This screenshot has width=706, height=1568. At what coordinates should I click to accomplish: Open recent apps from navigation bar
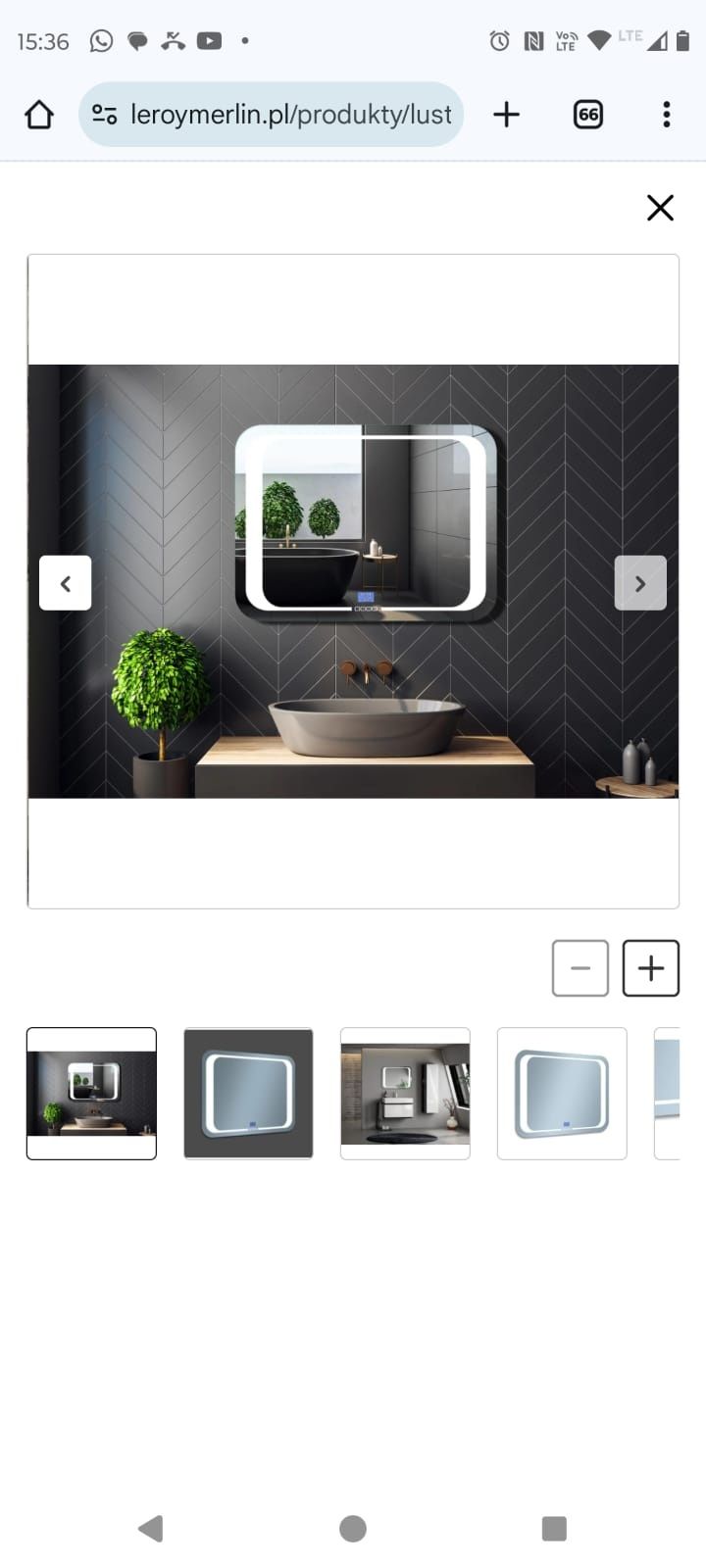coord(554,1528)
